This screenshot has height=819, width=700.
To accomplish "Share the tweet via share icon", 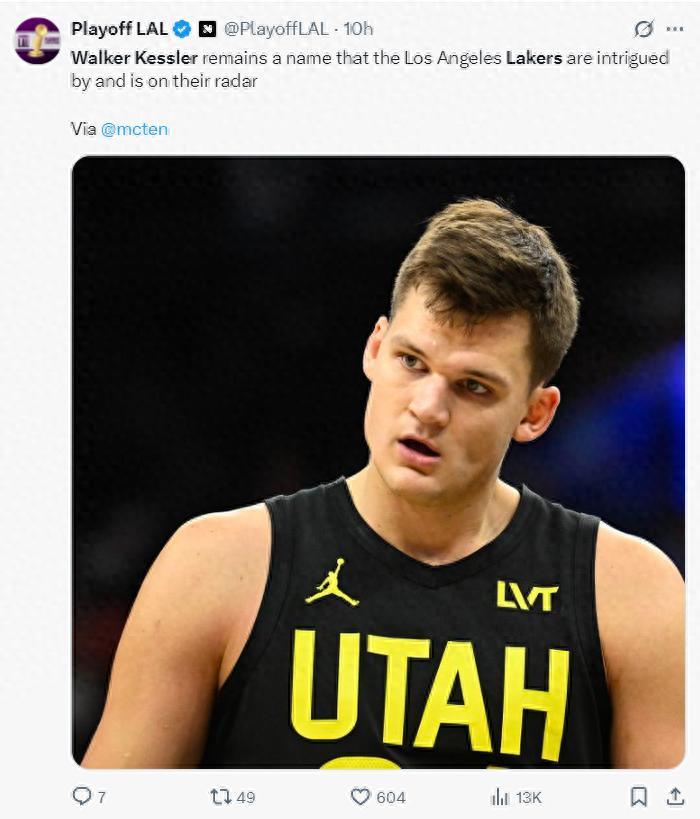I will 675,796.
